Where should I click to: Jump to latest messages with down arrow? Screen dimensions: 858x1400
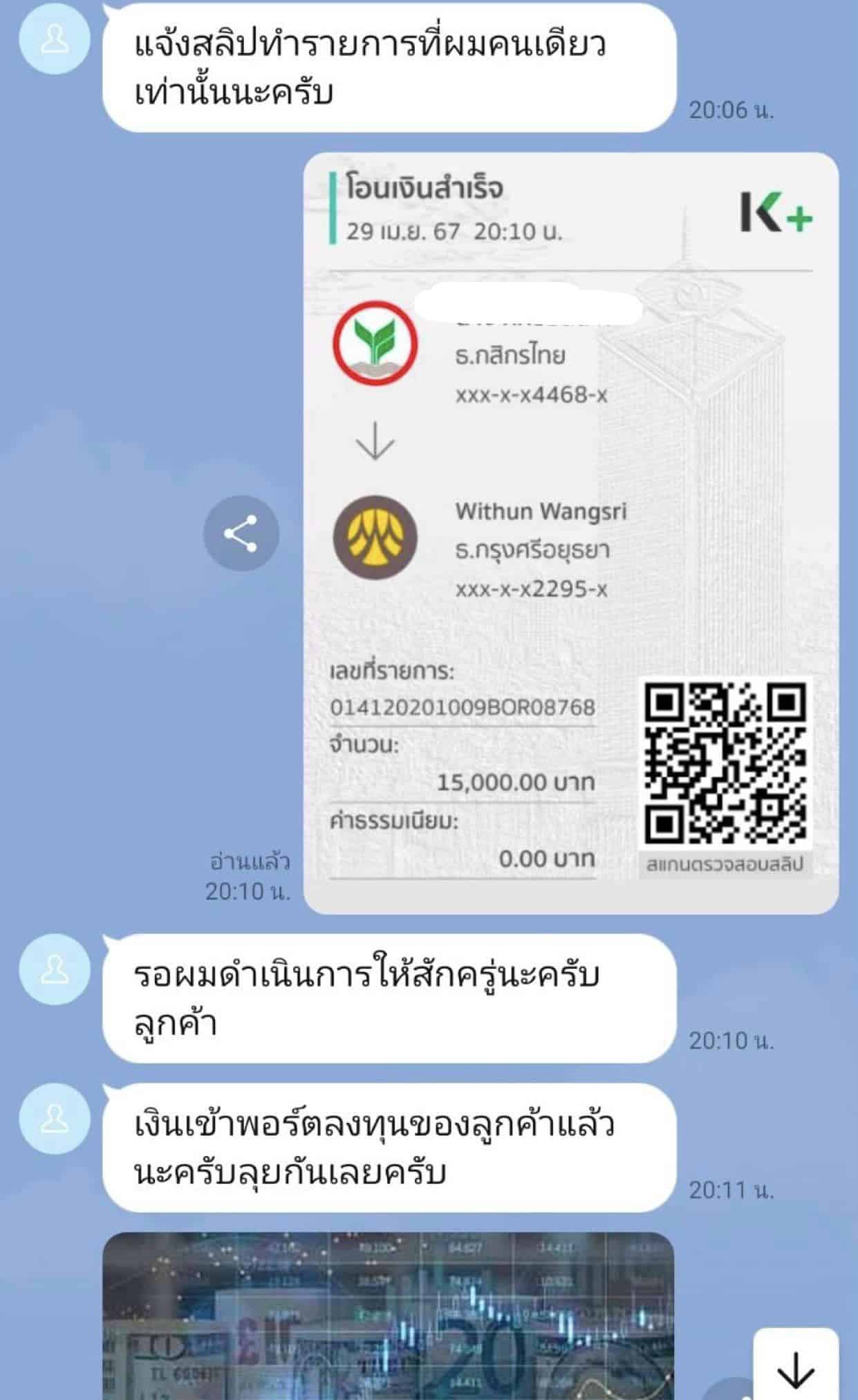(x=795, y=1368)
